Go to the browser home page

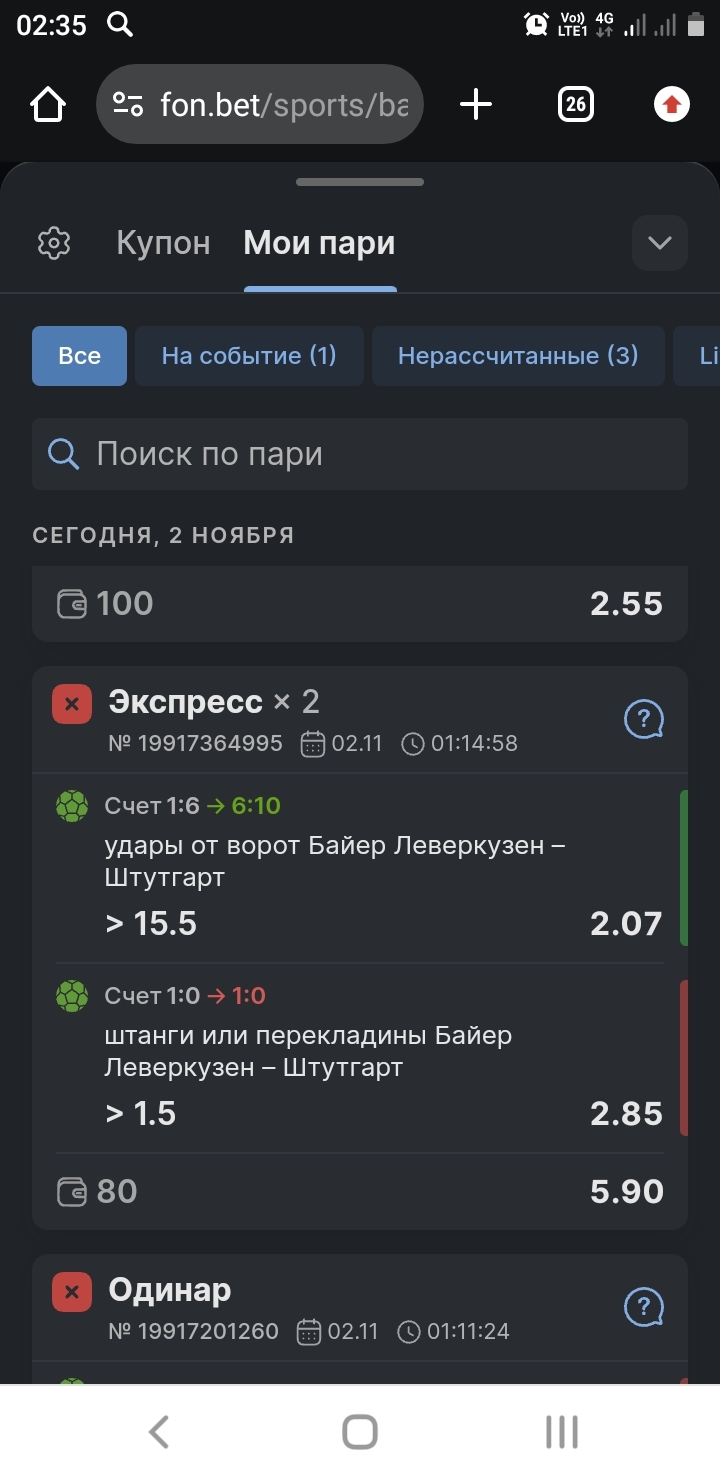pos(48,104)
